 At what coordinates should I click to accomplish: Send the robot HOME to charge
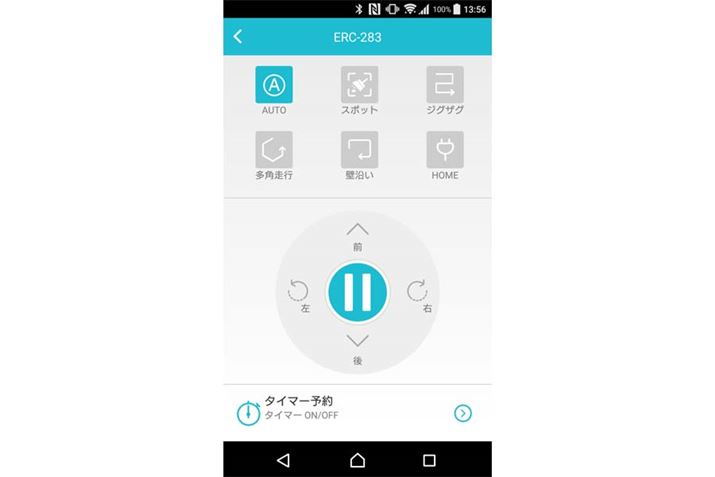[x=444, y=149]
